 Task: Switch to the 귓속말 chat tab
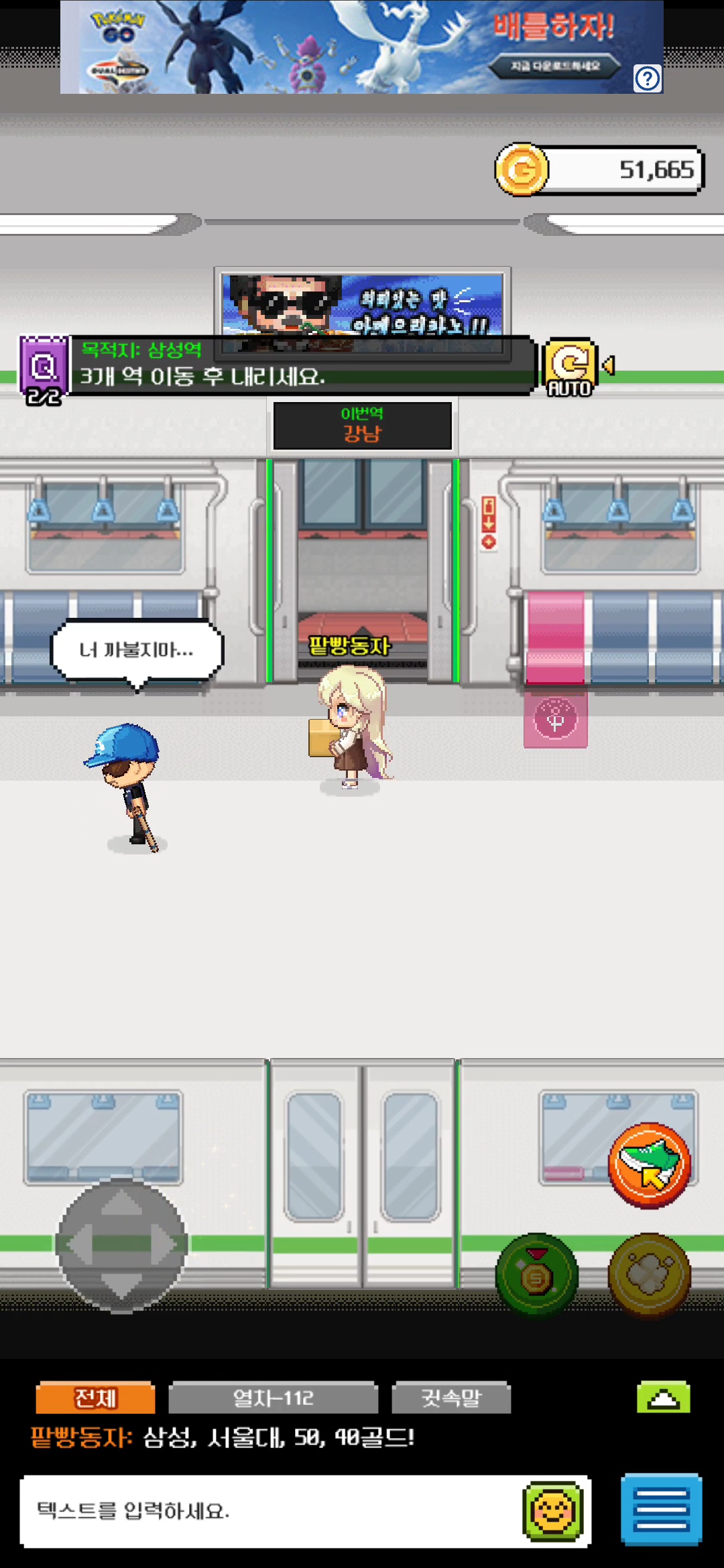coord(451,1398)
